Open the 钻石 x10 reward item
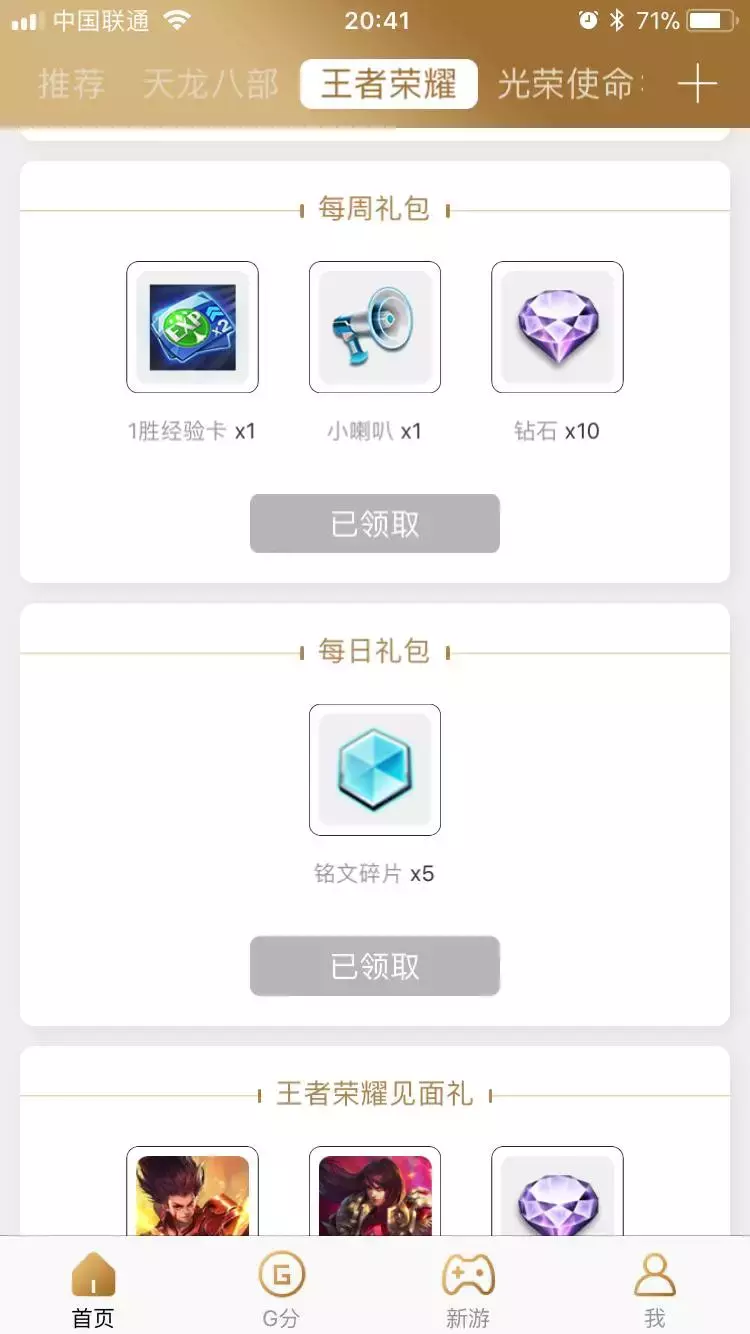 (x=557, y=327)
